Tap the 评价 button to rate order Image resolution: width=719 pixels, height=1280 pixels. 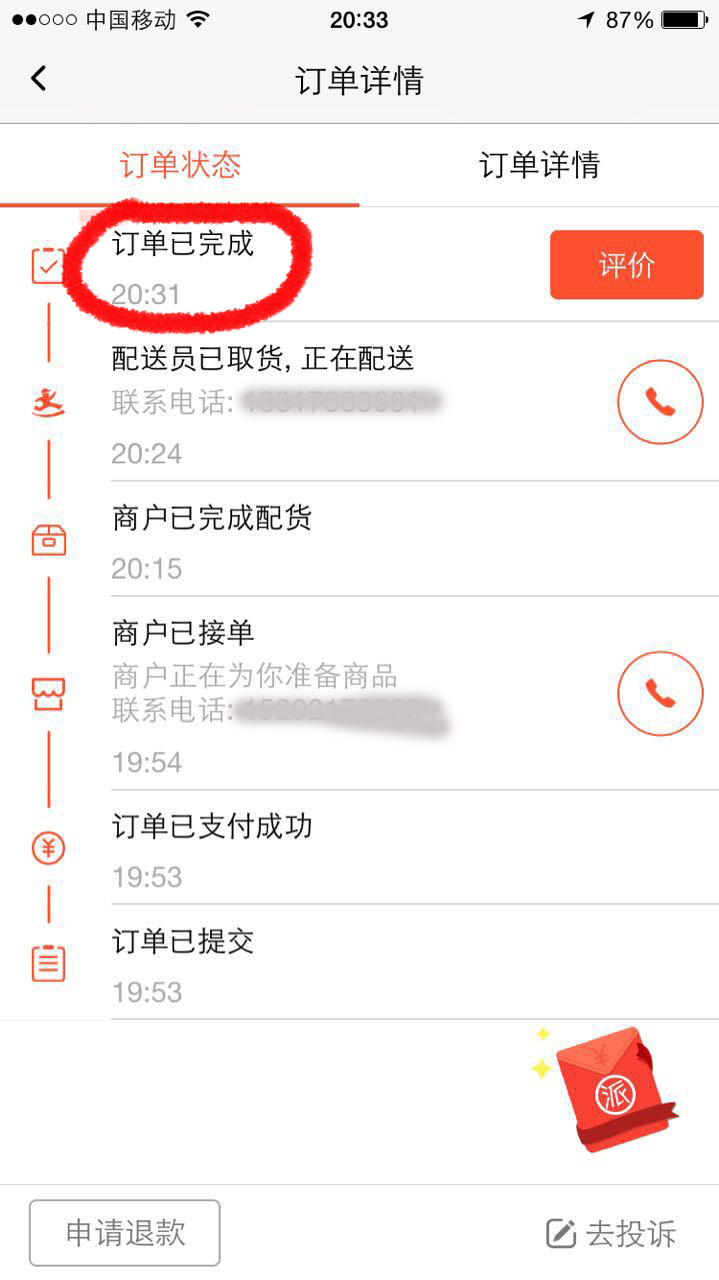tap(627, 265)
